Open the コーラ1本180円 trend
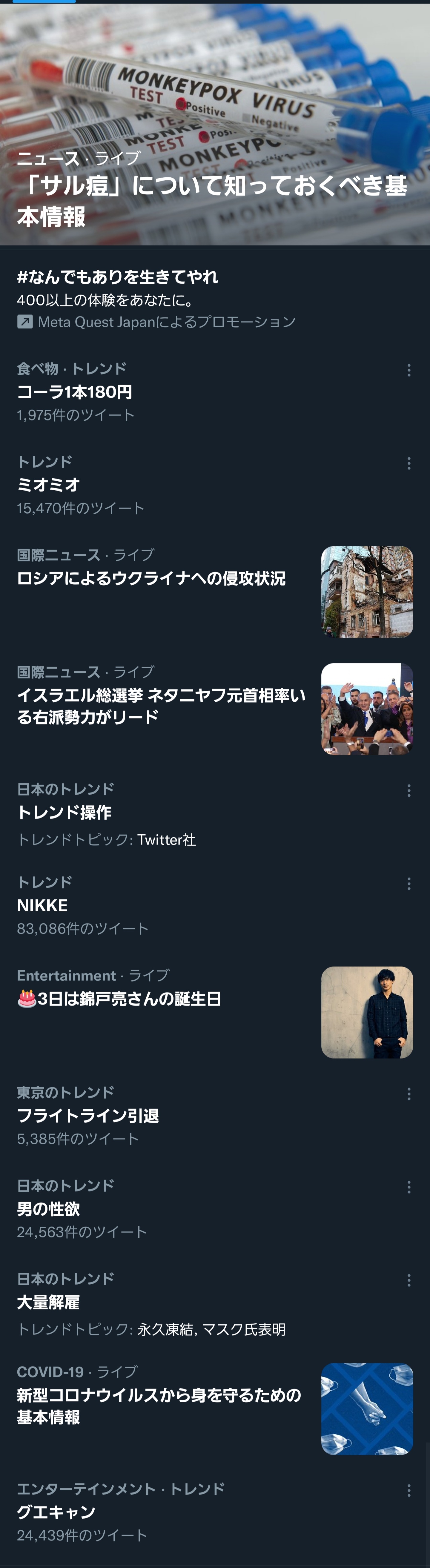This screenshot has height=1568, width=430. pyautogui.click(x=75, y=392)
